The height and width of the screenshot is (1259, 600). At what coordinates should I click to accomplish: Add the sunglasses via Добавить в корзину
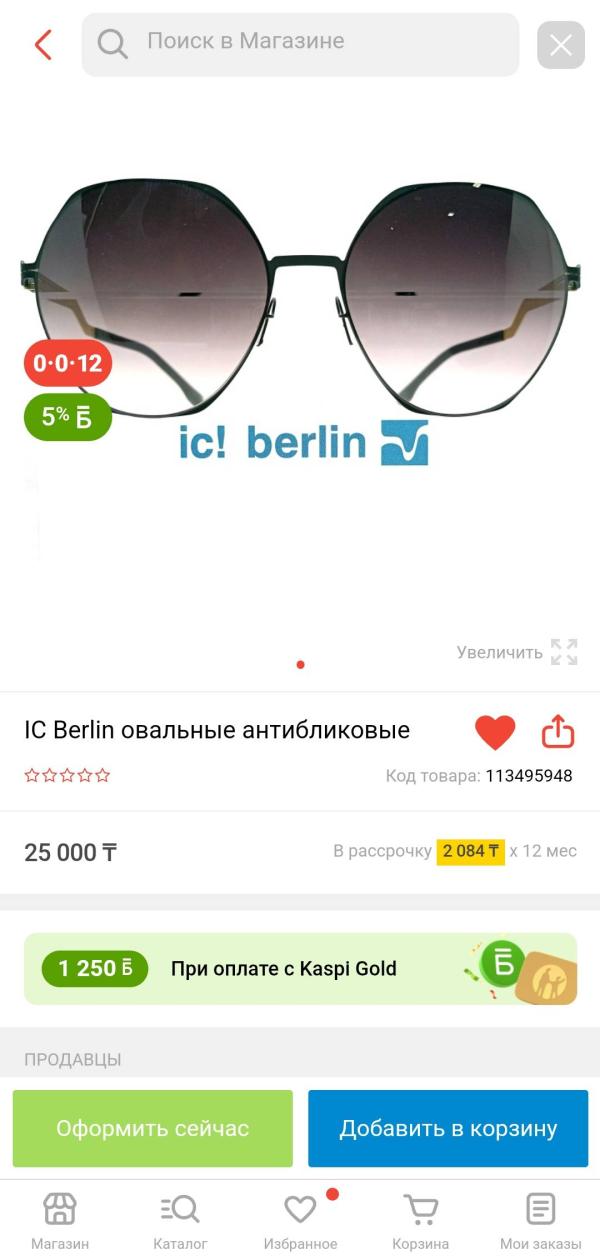[x=448, y=1128]
